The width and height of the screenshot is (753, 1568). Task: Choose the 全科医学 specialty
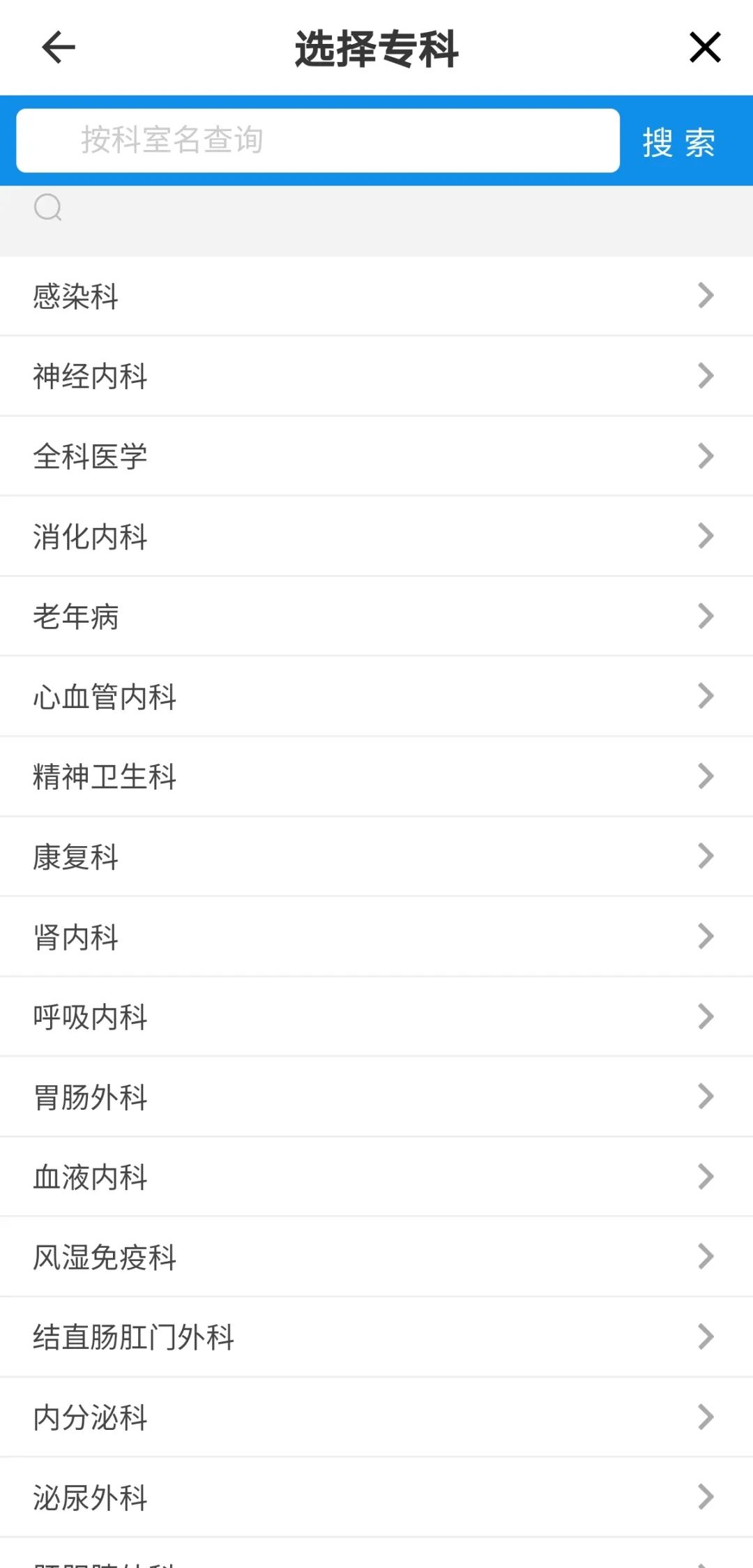[376, 457]
